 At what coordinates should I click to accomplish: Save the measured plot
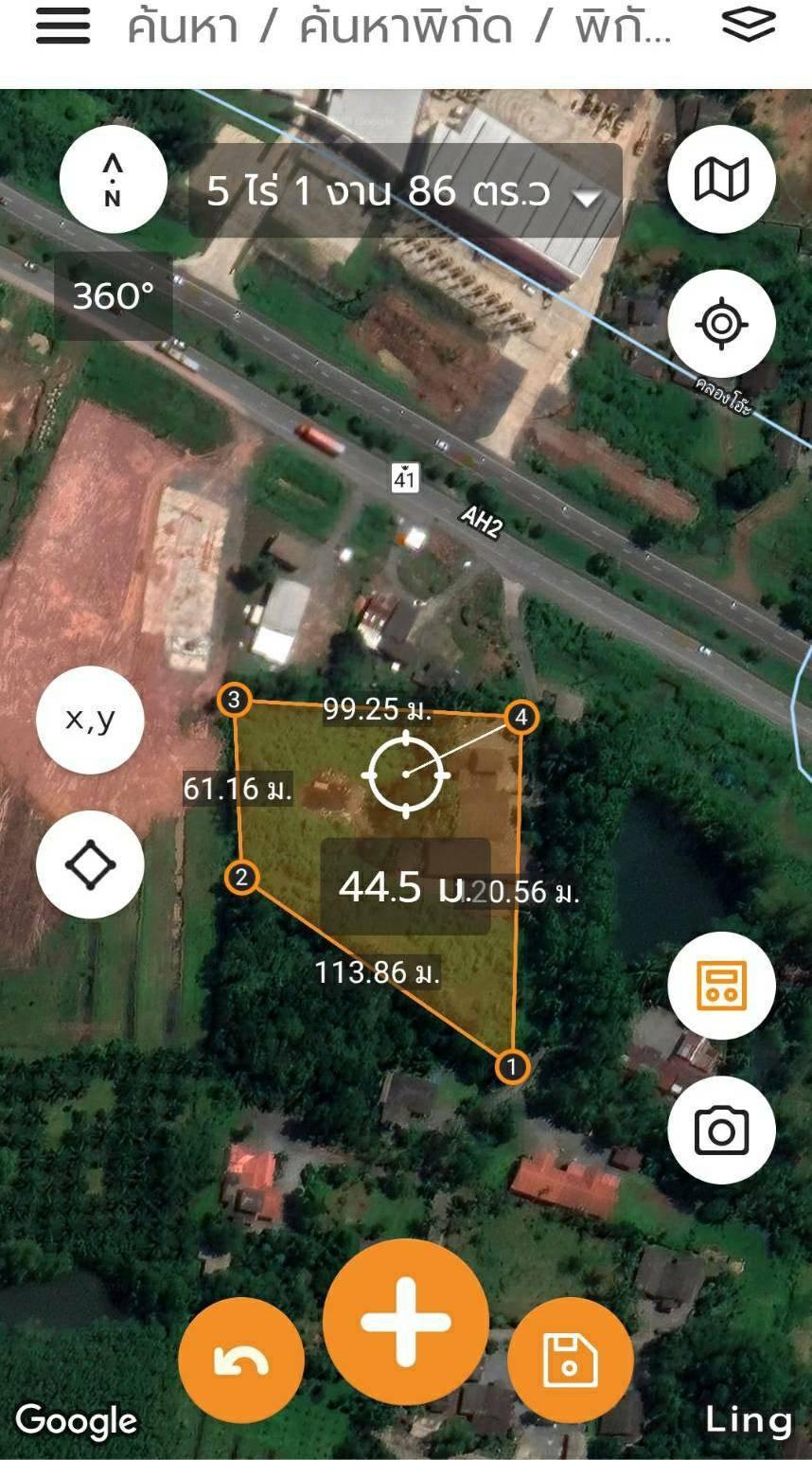[570, 1361]
